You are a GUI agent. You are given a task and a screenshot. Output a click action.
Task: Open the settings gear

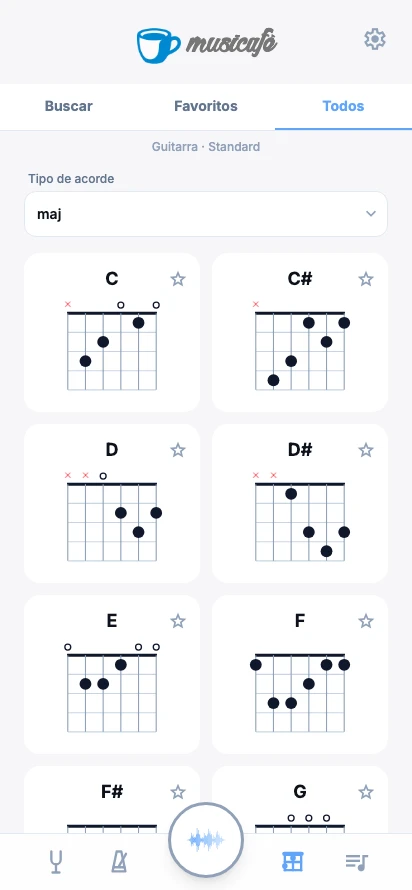tap(375, 39)
